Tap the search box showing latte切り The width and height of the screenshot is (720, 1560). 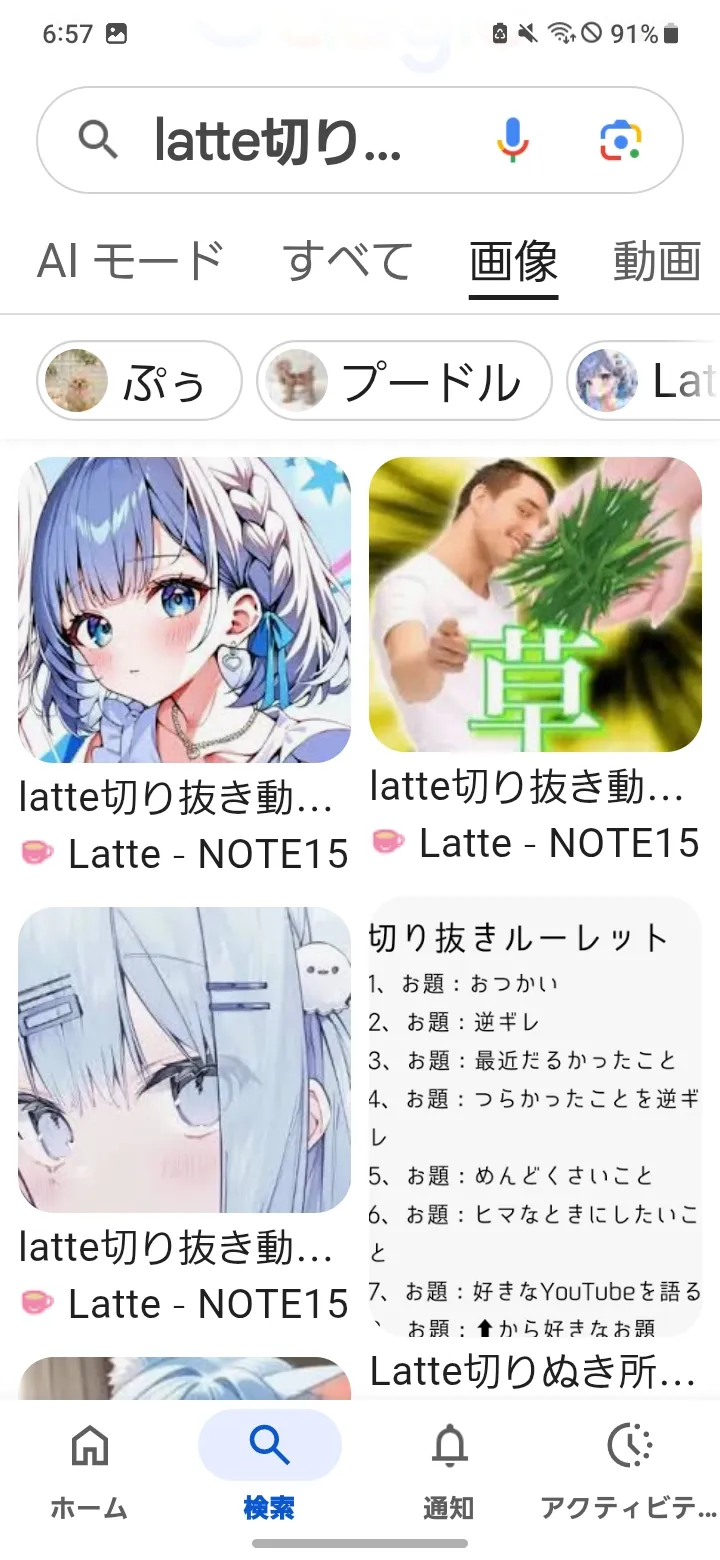pyautogui.click(x=280, y=141)
